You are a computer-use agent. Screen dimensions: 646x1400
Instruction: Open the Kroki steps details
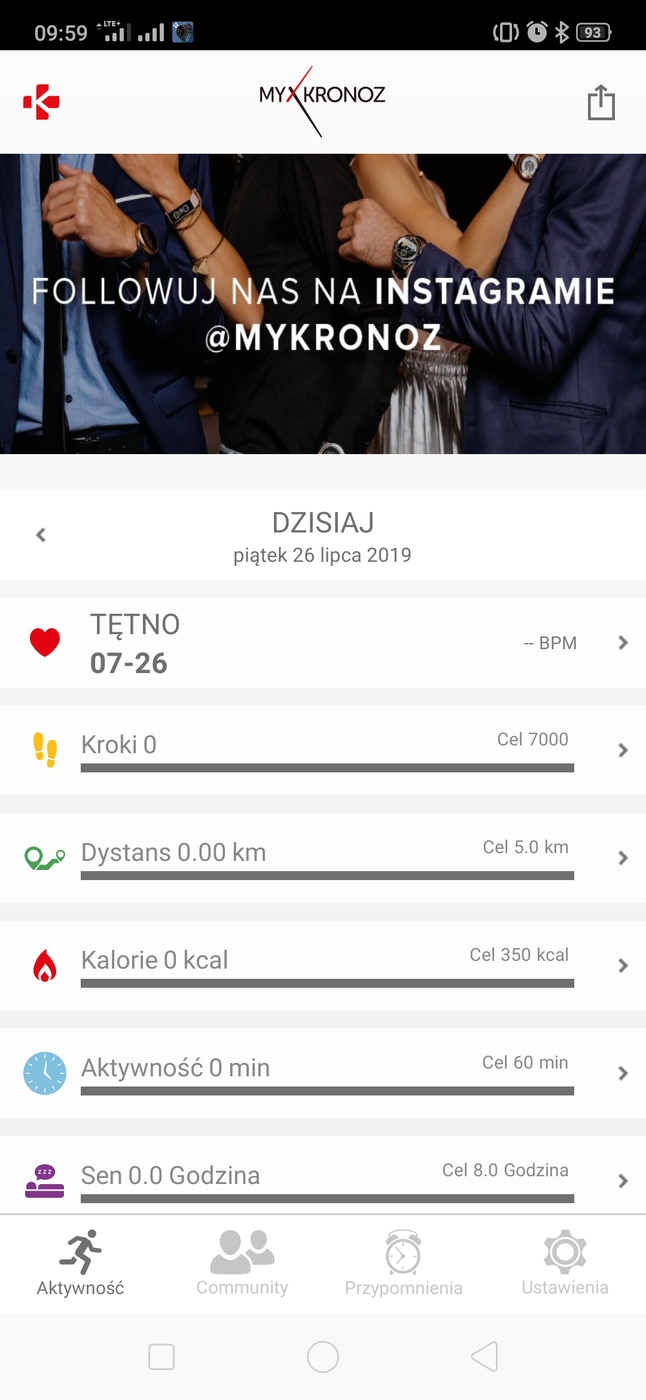323,750
